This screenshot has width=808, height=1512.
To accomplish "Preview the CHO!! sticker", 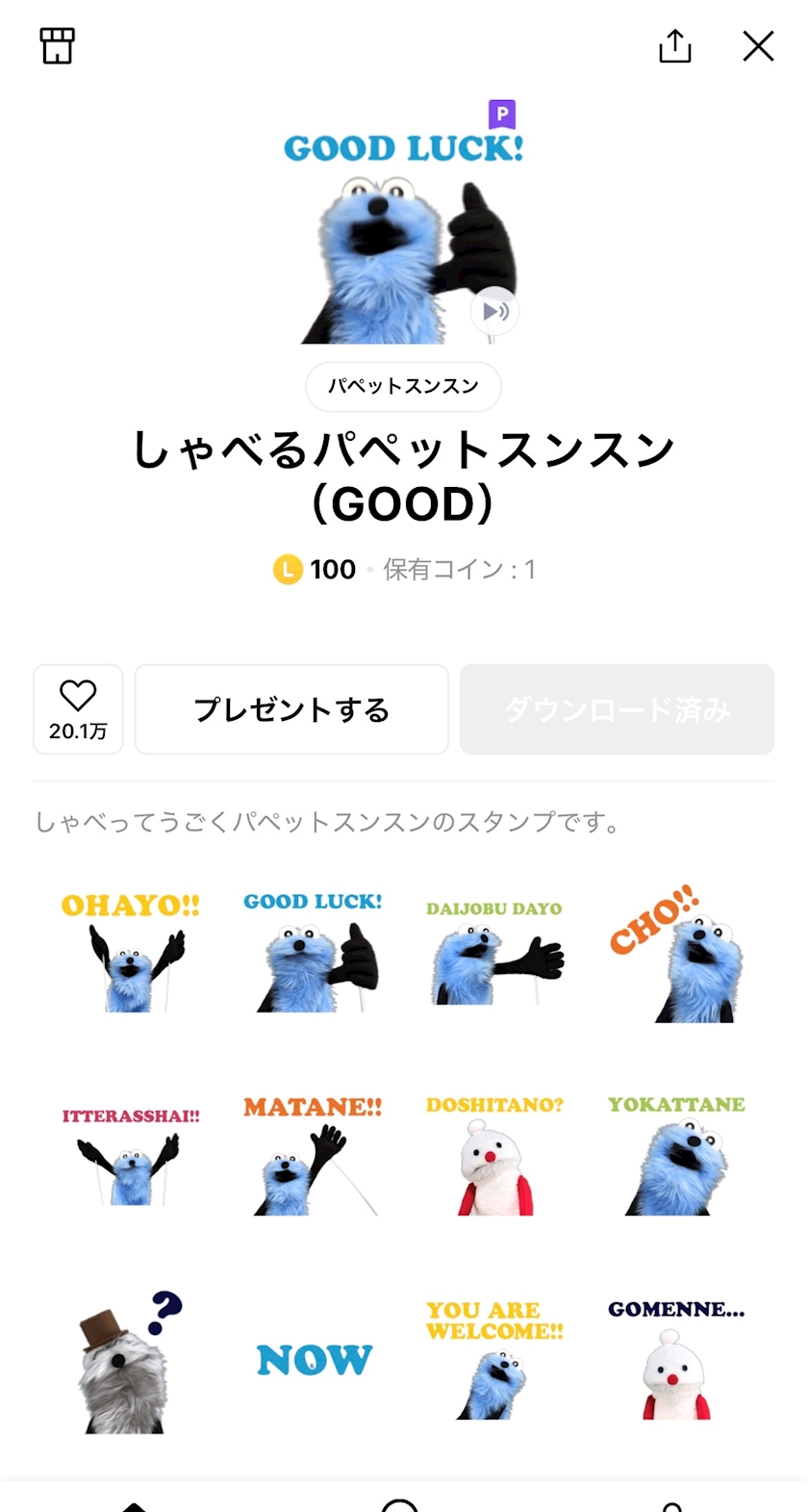I will (x=676, y=954).
